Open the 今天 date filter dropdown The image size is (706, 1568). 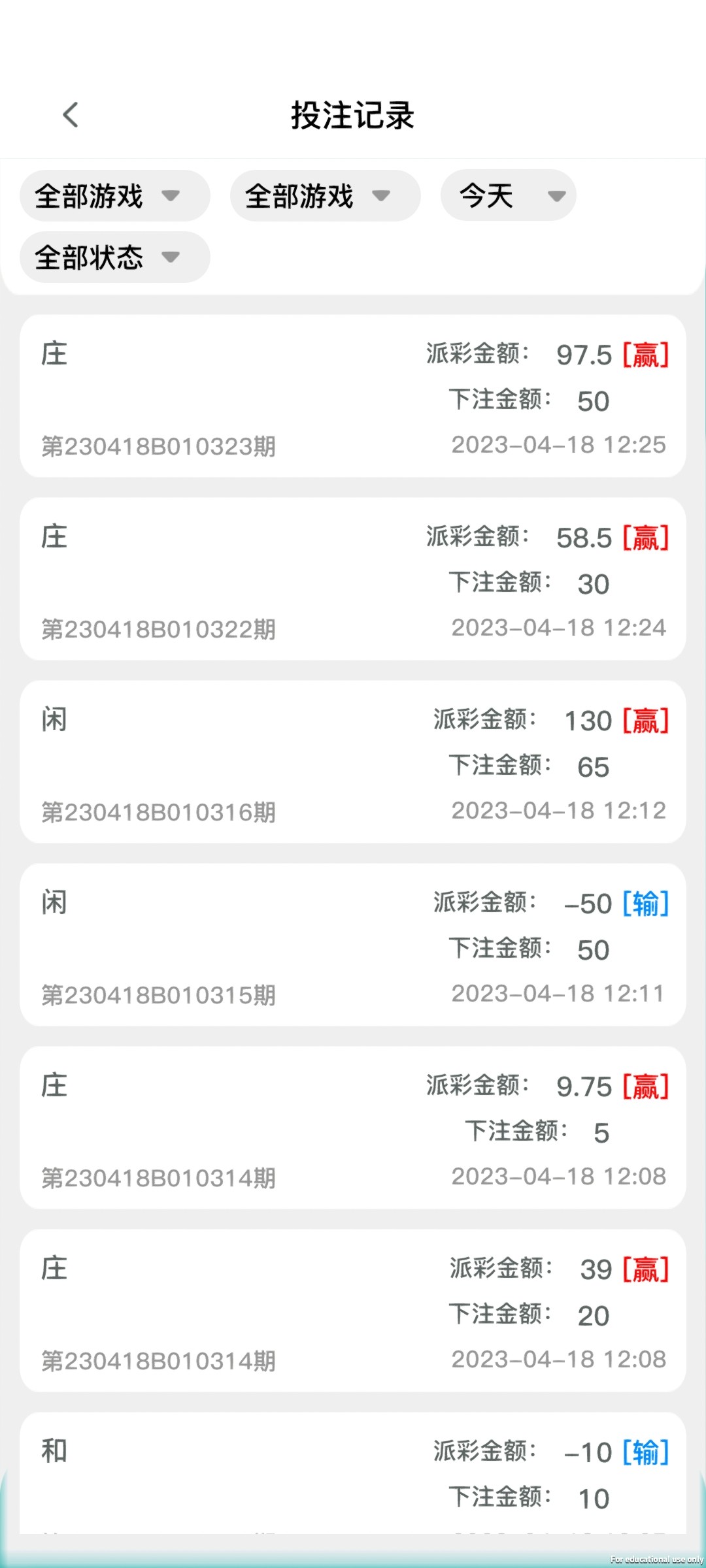point(508,195)
